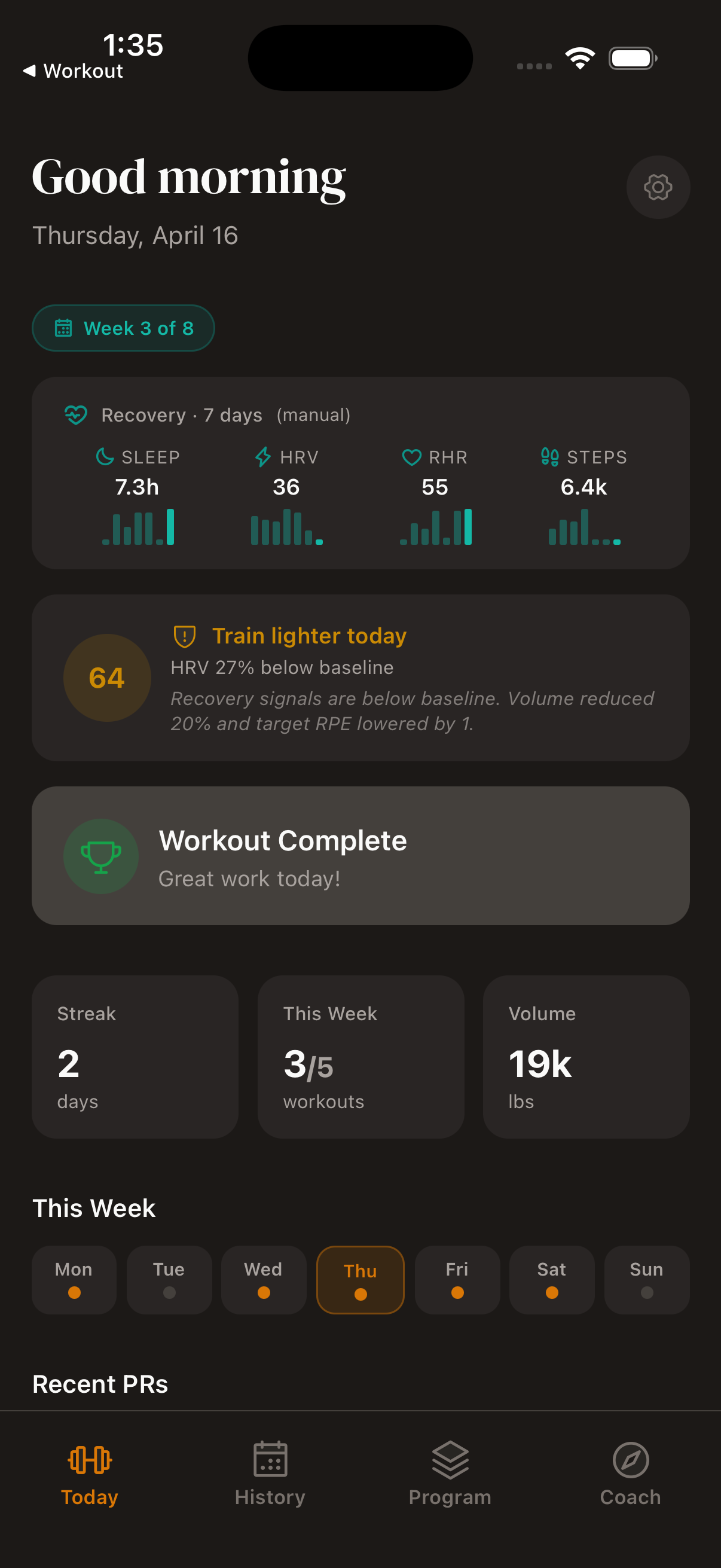The height and width of the screenshot is (1568, 721).
Task: Open the Recovery 7 days card
Action: point(360,472)
